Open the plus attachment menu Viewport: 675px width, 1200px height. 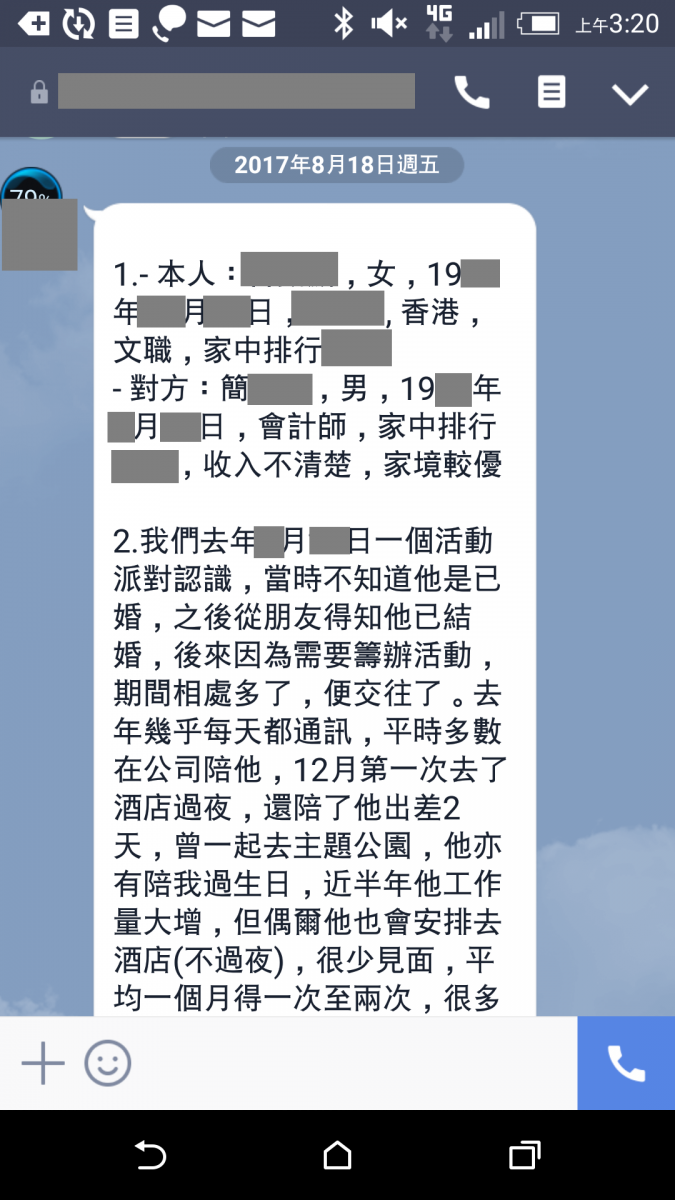[x=43, y=1064]
